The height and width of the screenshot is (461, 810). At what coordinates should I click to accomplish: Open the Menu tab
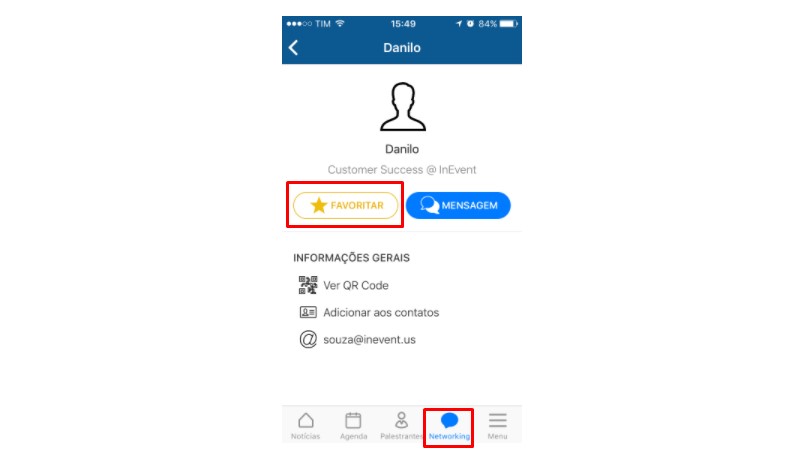tap(497, 425)
